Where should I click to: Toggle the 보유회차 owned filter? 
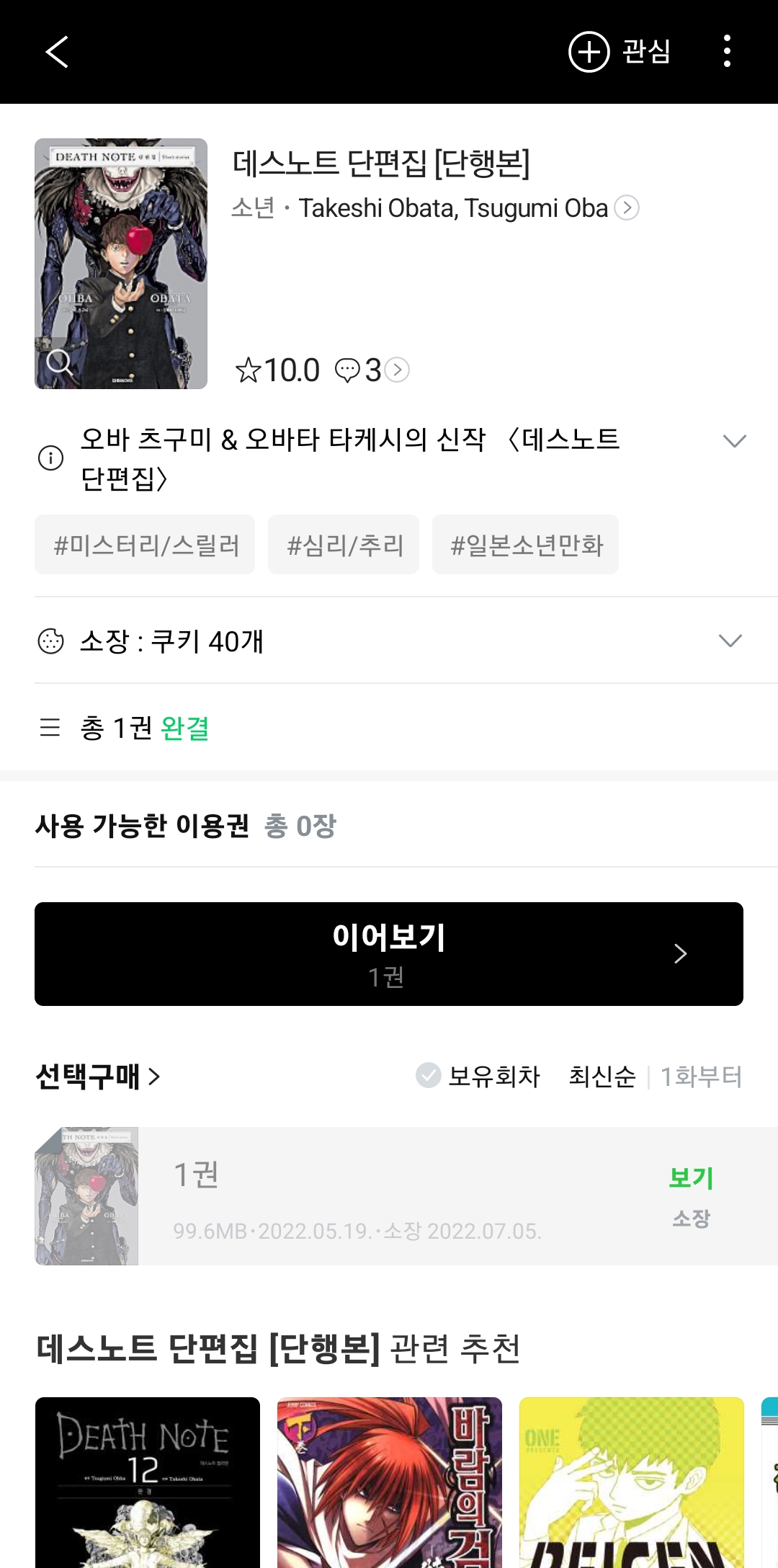tap(478, 1077)
